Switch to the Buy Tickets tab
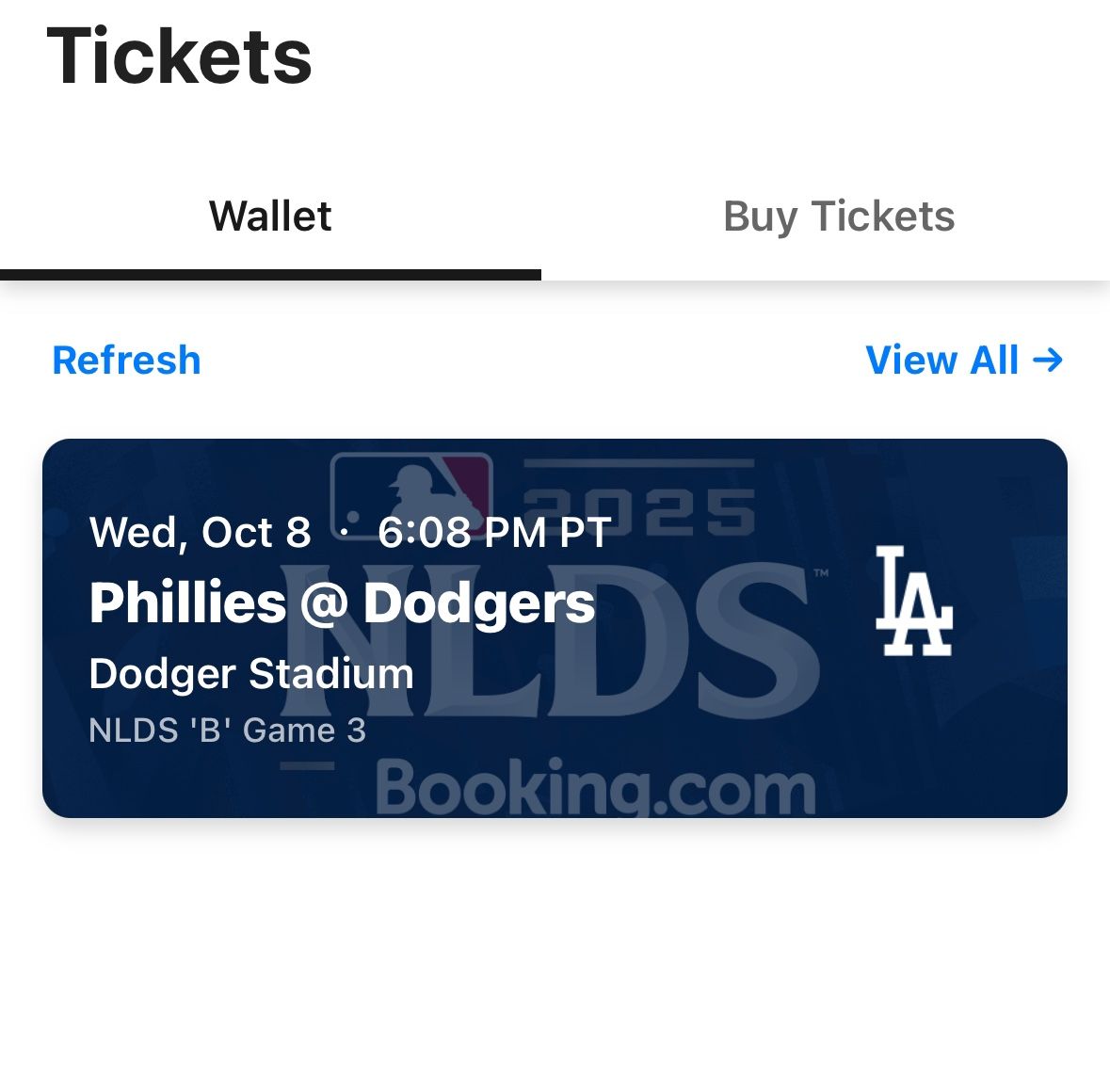This screenshot has width=1110, height=1092. [x=838, y=217]
